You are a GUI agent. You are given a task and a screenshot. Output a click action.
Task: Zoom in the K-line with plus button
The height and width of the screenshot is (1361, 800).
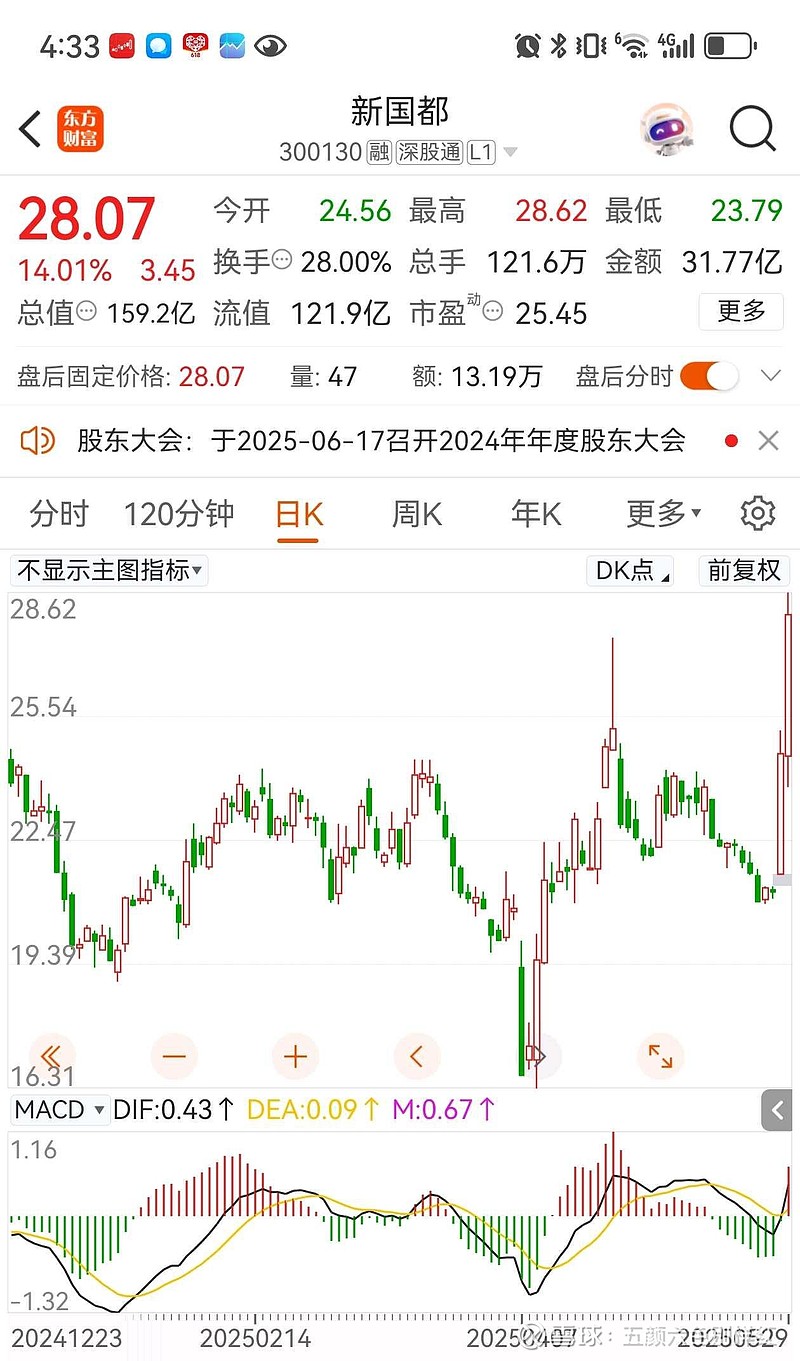pos(295,1056)
